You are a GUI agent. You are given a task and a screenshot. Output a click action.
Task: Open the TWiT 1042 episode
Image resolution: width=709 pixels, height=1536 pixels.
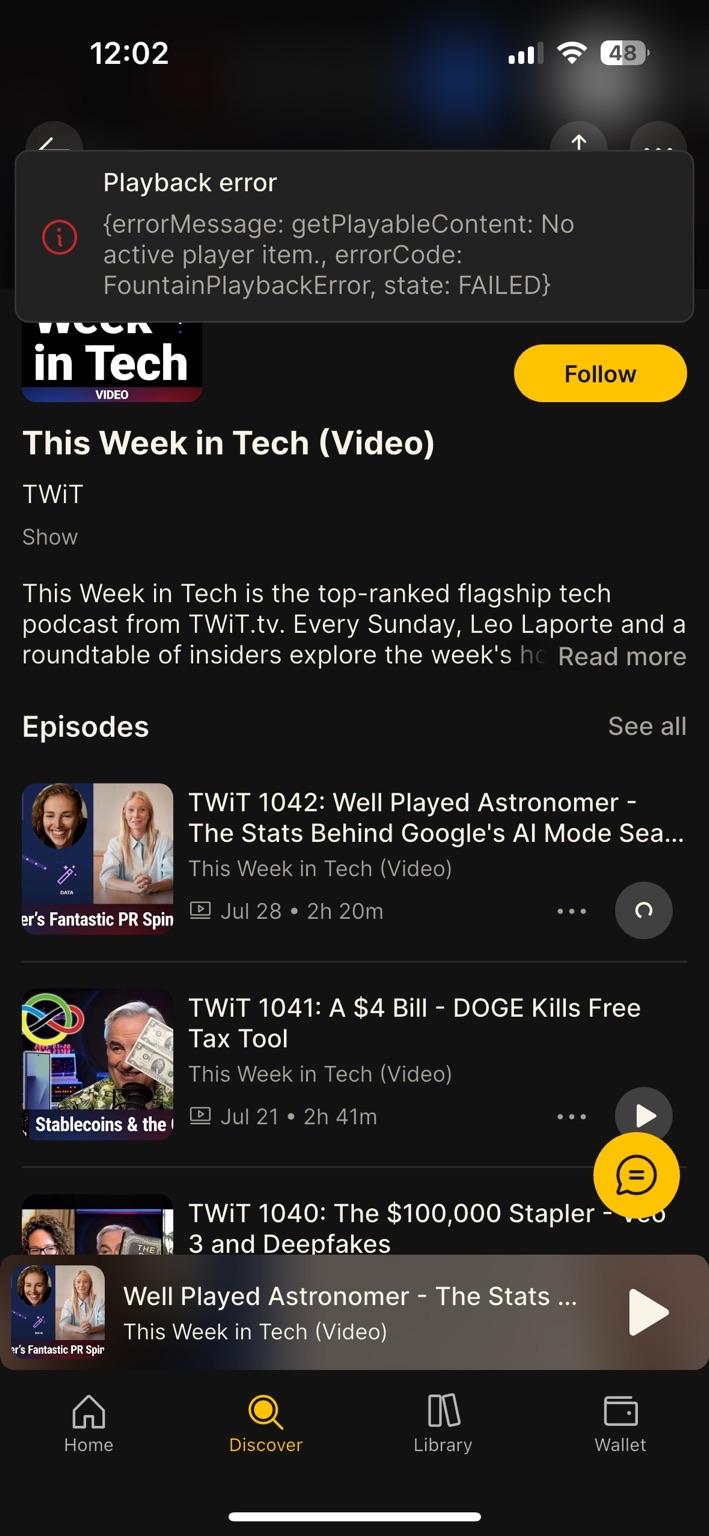[435, 818]
